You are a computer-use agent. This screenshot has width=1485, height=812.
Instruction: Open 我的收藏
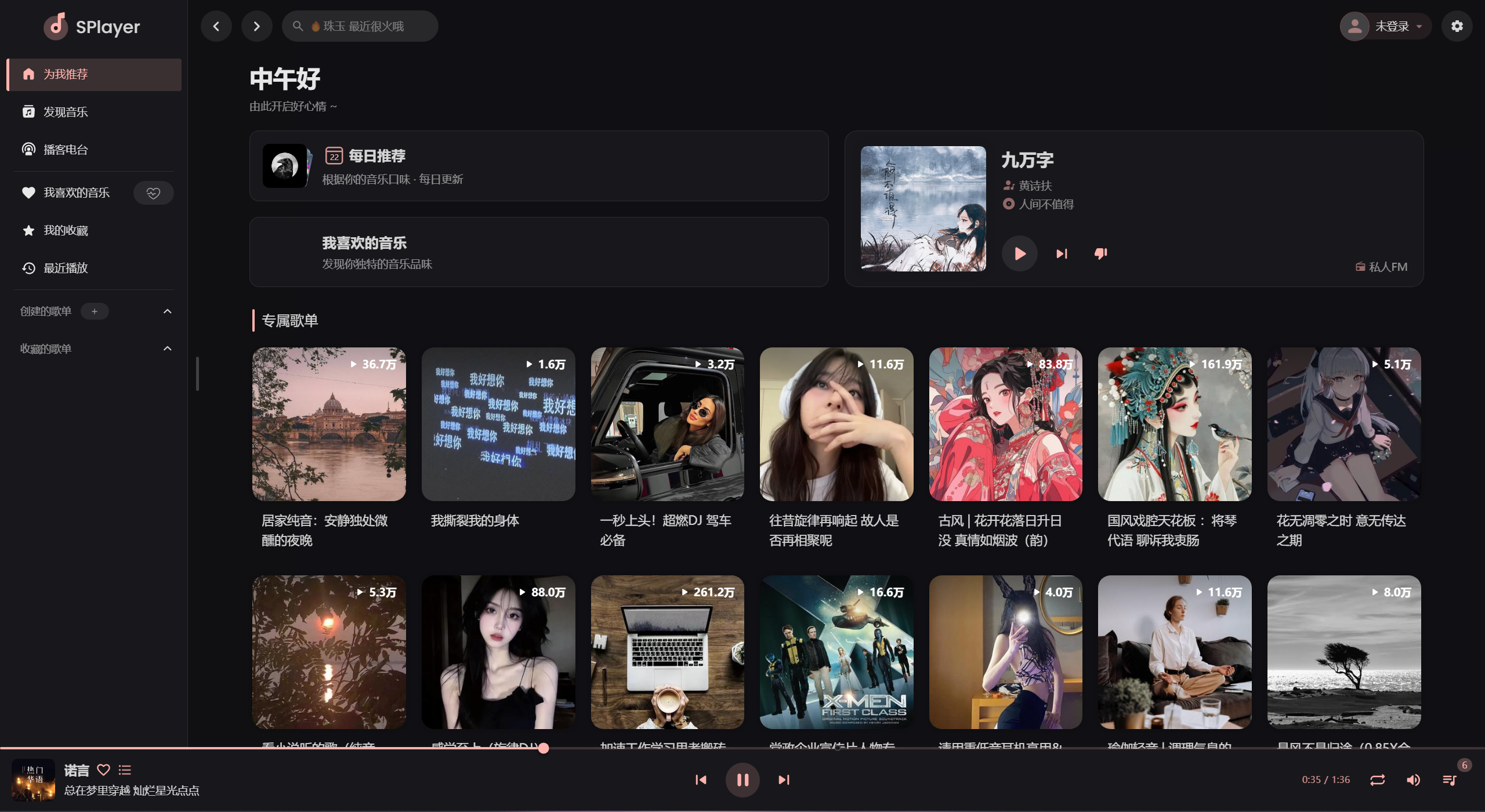[66, 231]
